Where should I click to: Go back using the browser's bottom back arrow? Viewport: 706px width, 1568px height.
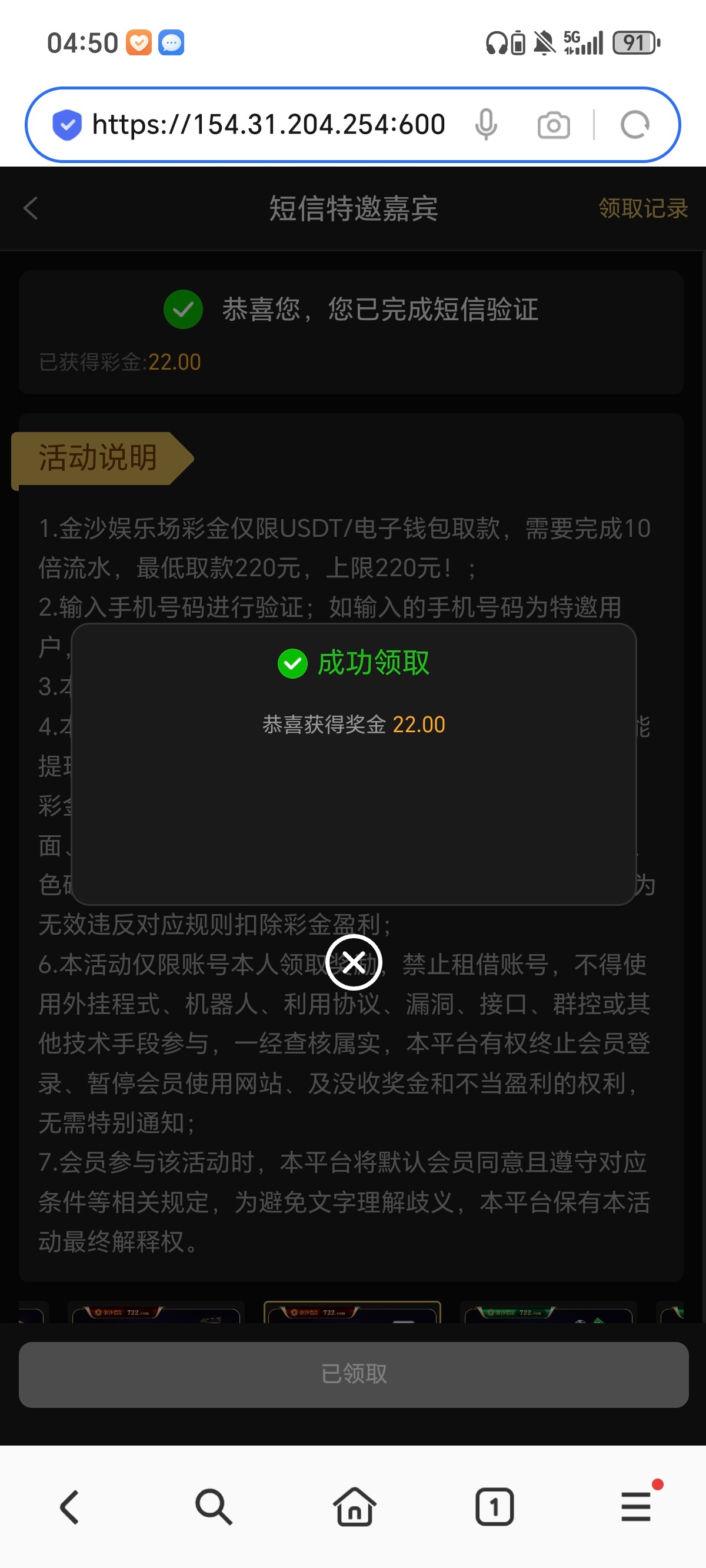(69, 1507)
